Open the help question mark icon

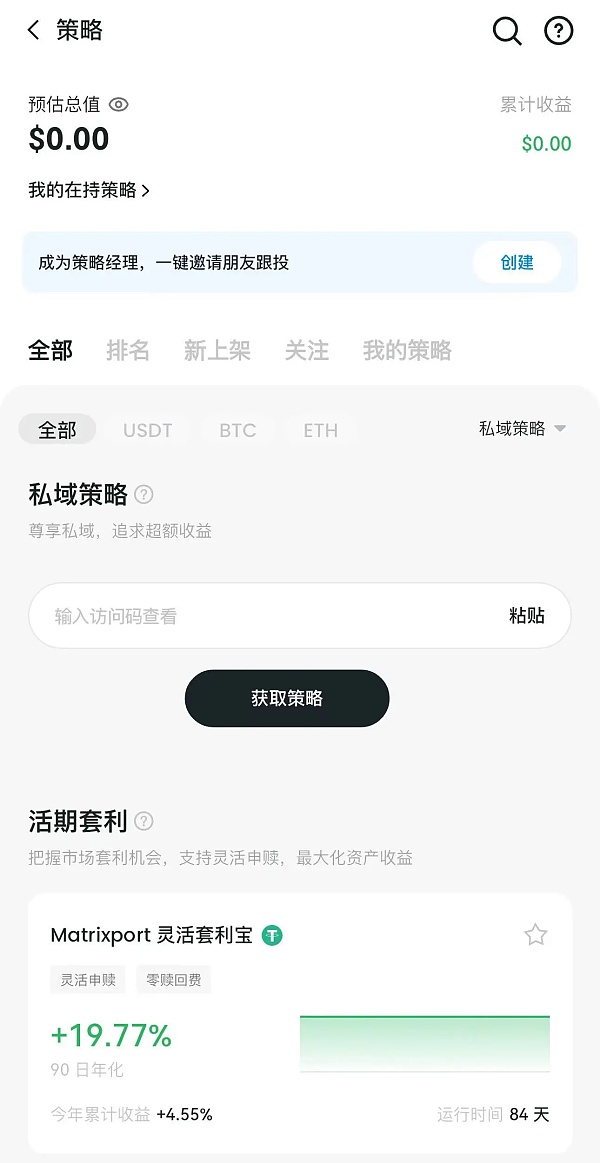point(559,31)
